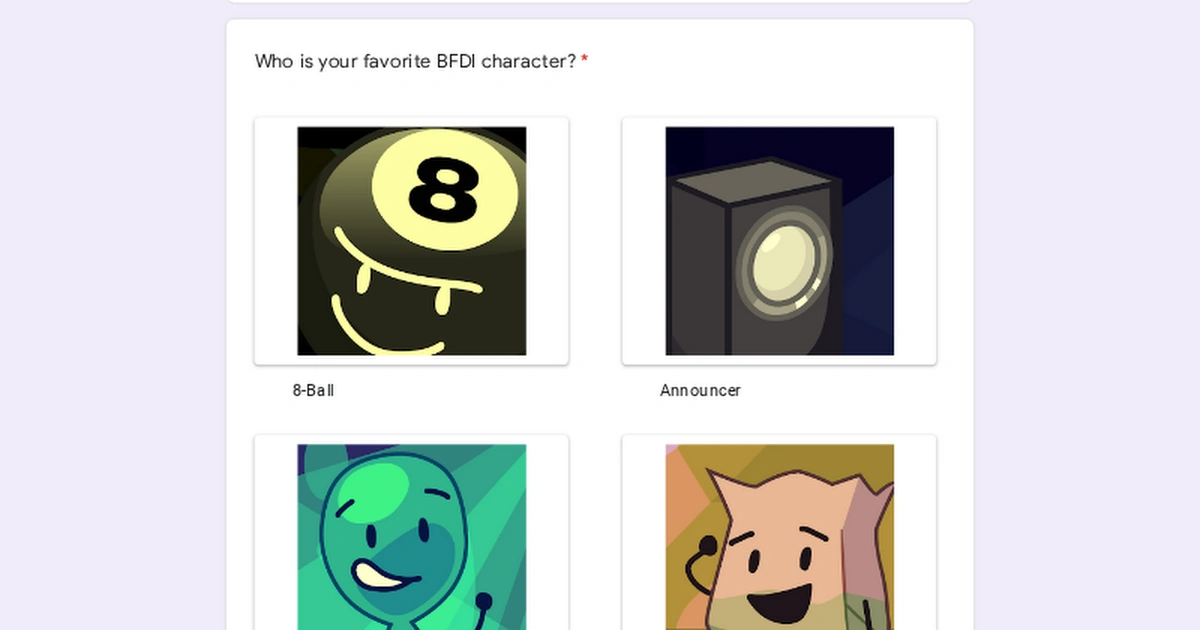Select the 8-Ball image option
1200x630 pixels.
click(411, 241)
